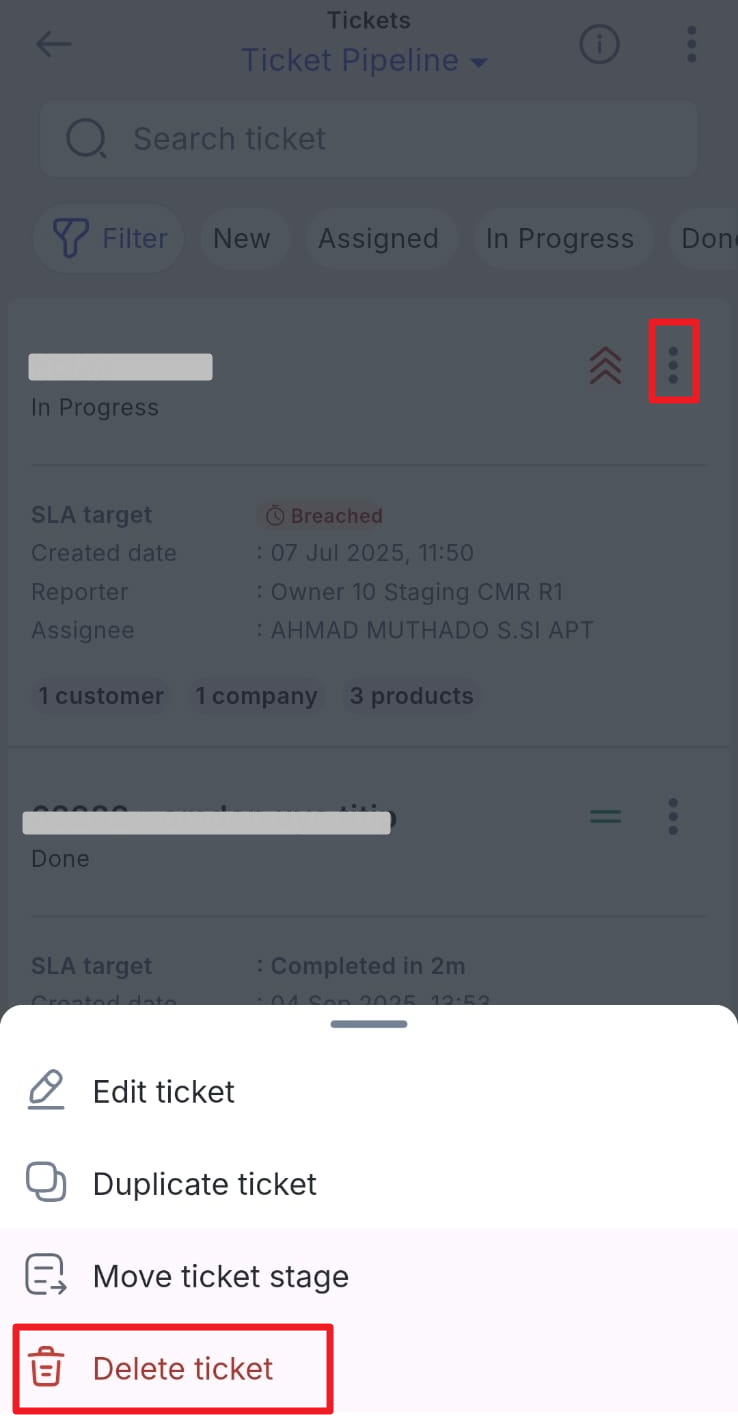The height and width of the screenshot is (1428, 738).
Task: Select Edit ticket option
Action: point(163,1091)
